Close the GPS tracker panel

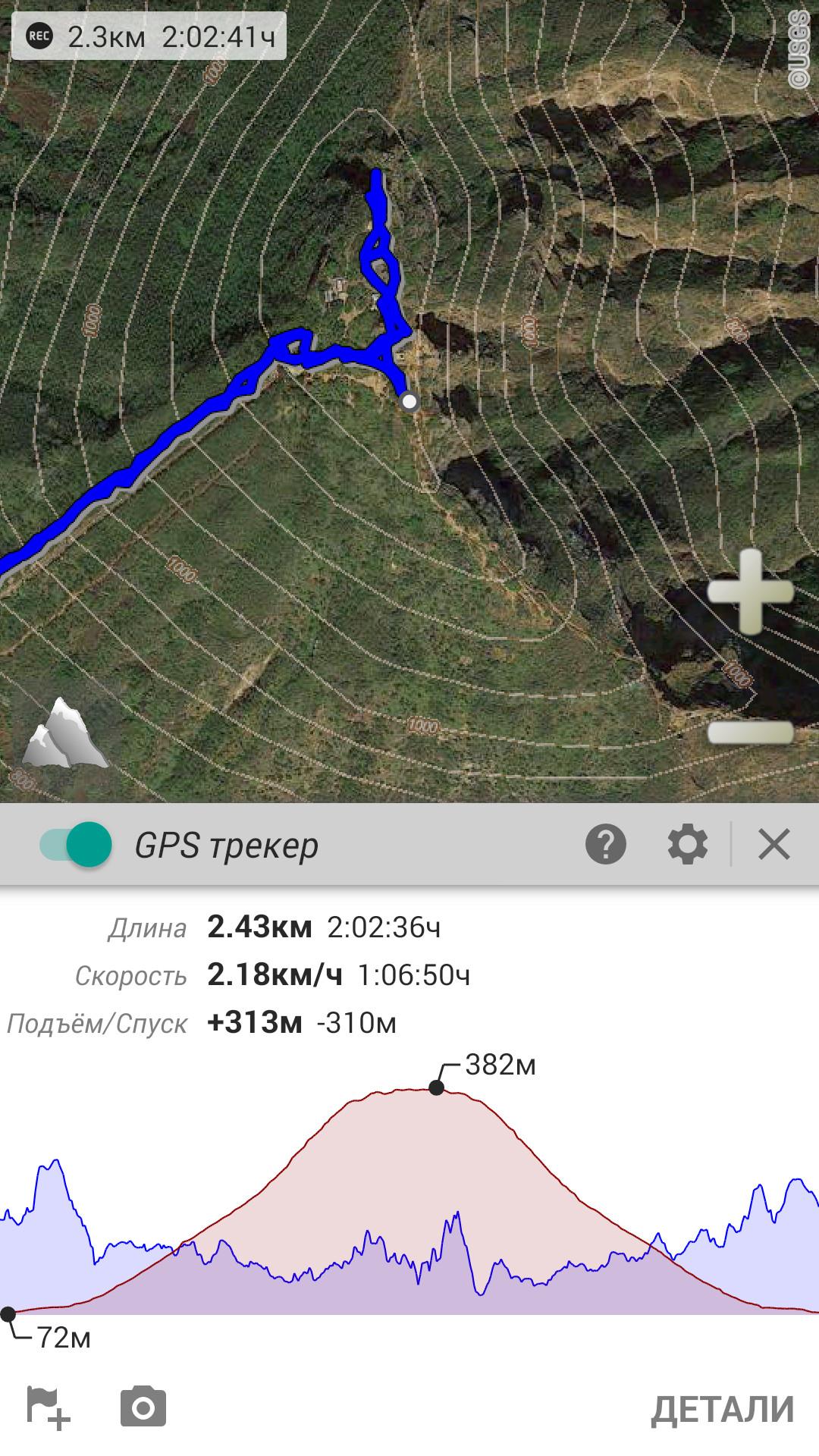point(774,845)
